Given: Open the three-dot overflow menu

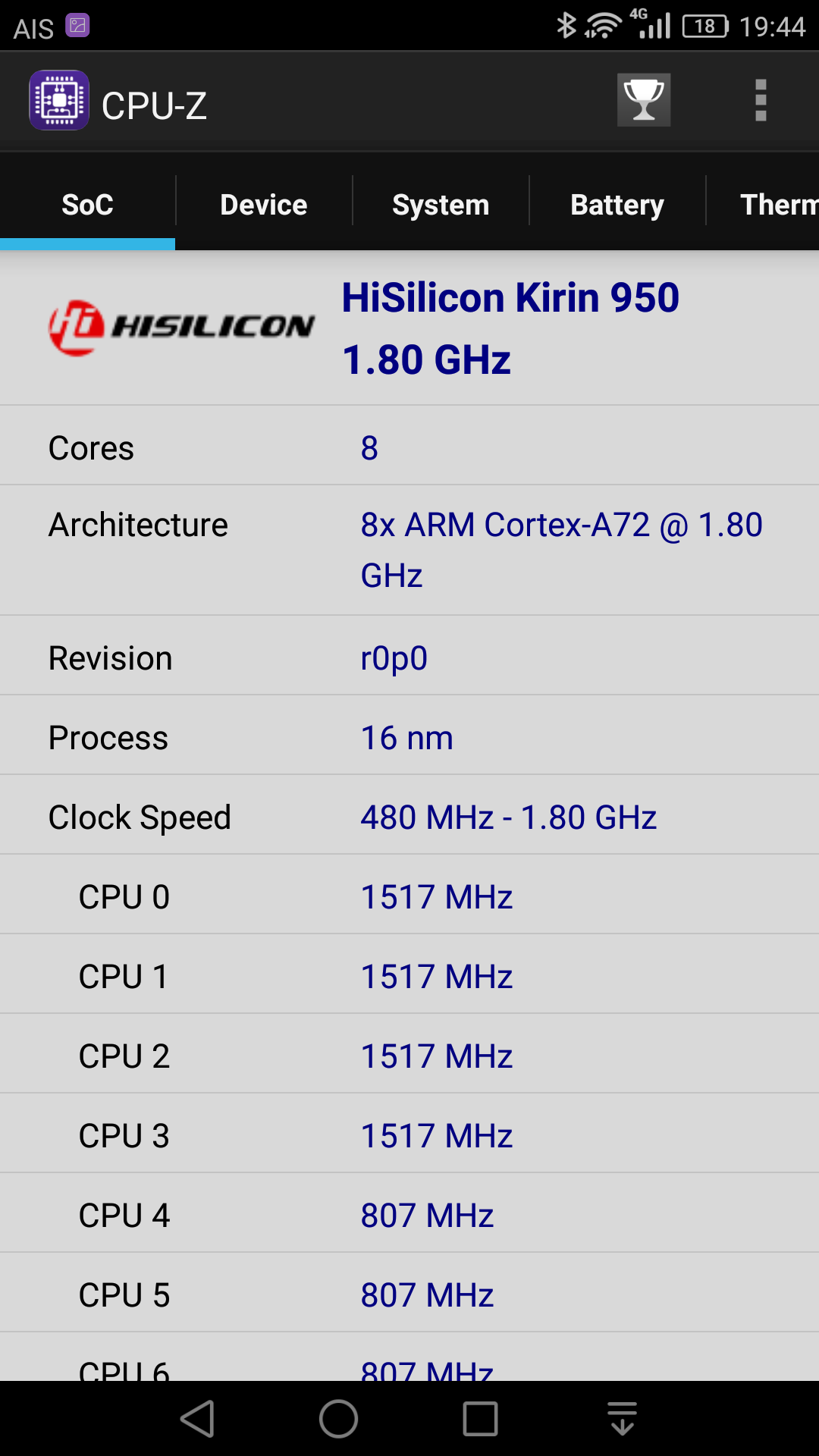Looking at the screenshot, I should pyautogui.click(x=761, y=100).
